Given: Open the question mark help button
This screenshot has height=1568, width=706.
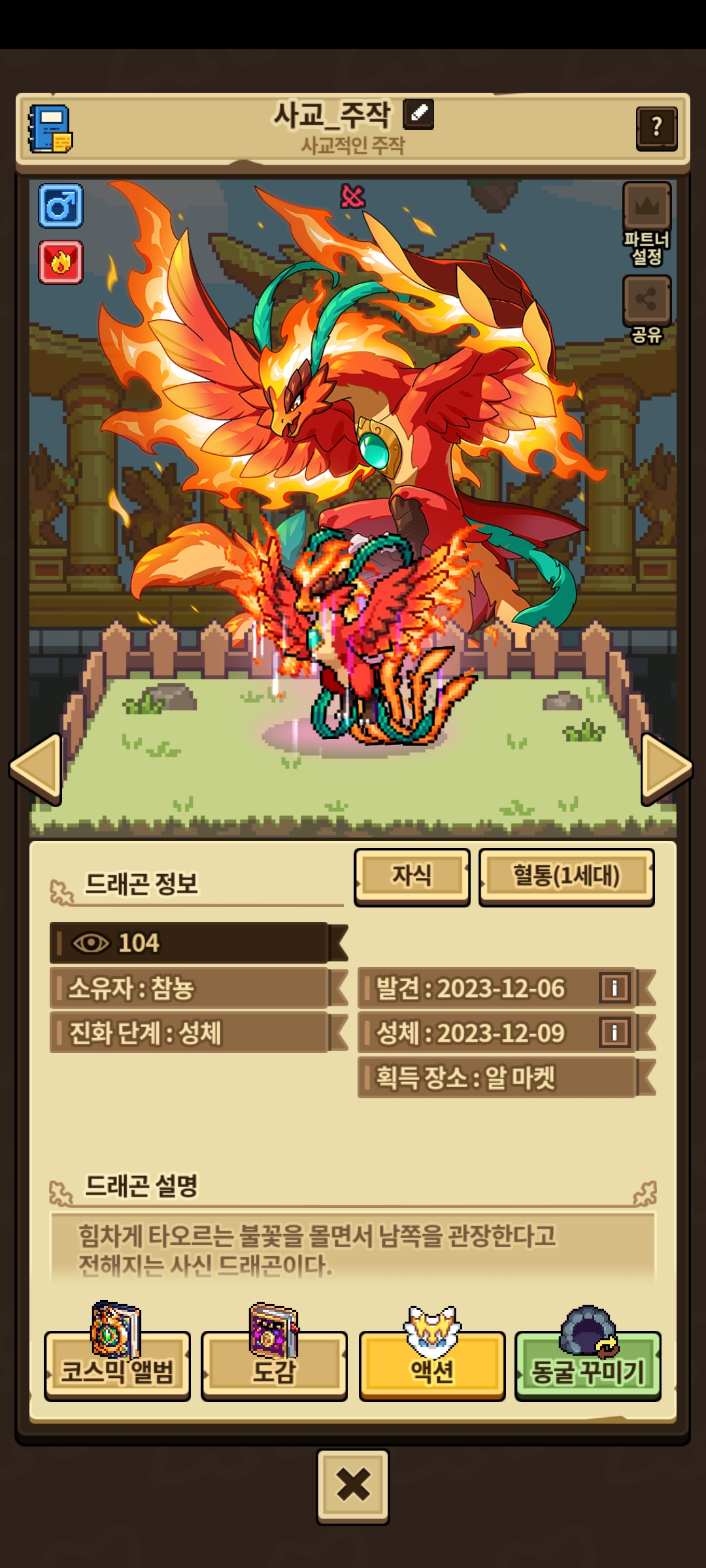Looking at the screenshot, I should coord(656,128).
